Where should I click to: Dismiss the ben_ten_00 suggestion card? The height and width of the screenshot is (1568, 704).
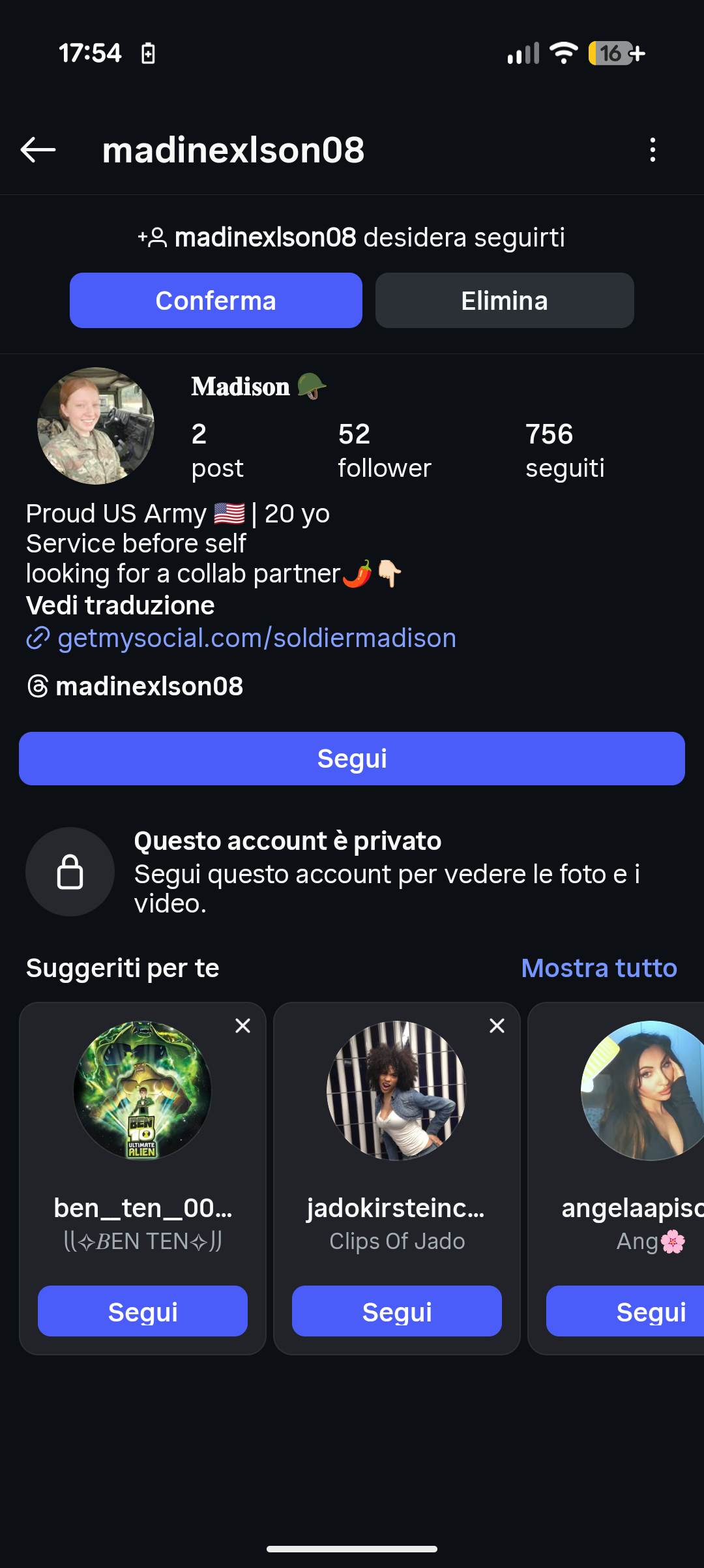pos(242,1026)
